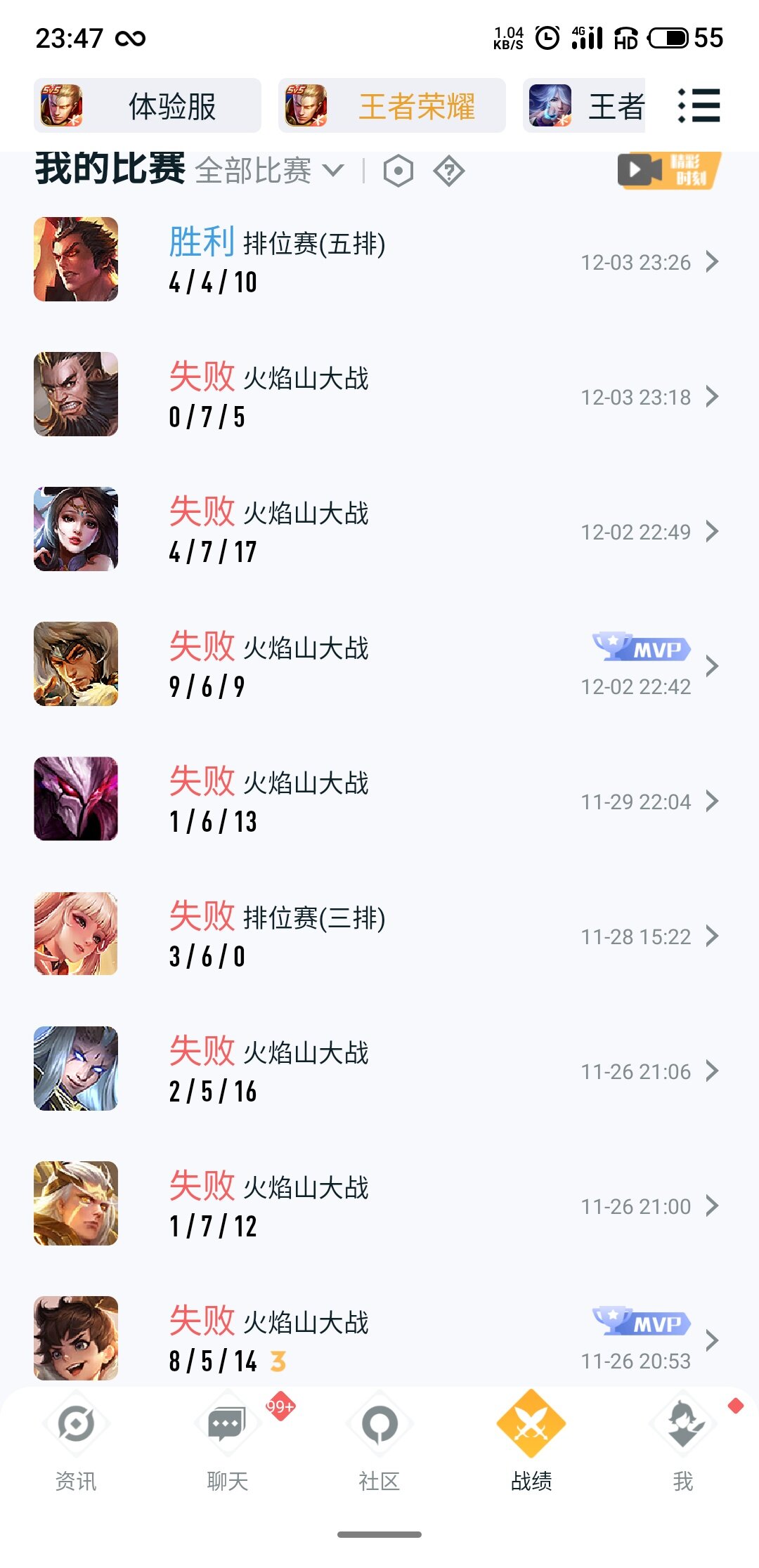View the 火焰山大战 match from 11-29 22:04
Image resolution: width=759 pixels, height=1568 pixels.
[x=379, y=800]
